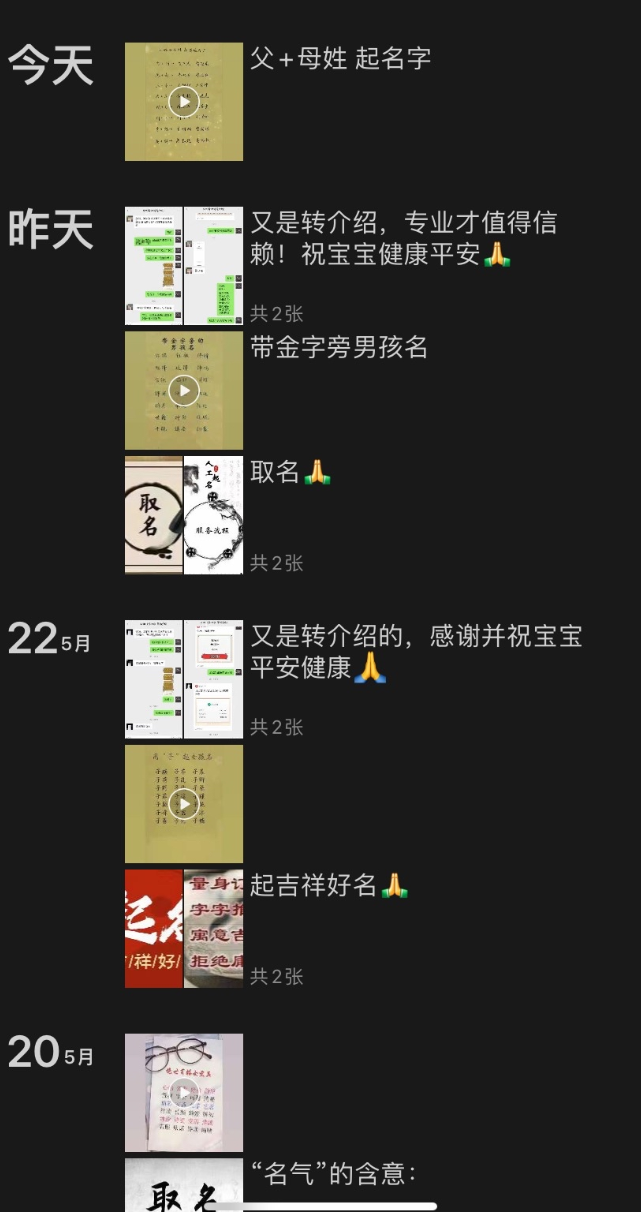The width and height of the screenshot is (641, 1212).
Task: Open the 取名 post with two photos
Action: click(184, 515)
